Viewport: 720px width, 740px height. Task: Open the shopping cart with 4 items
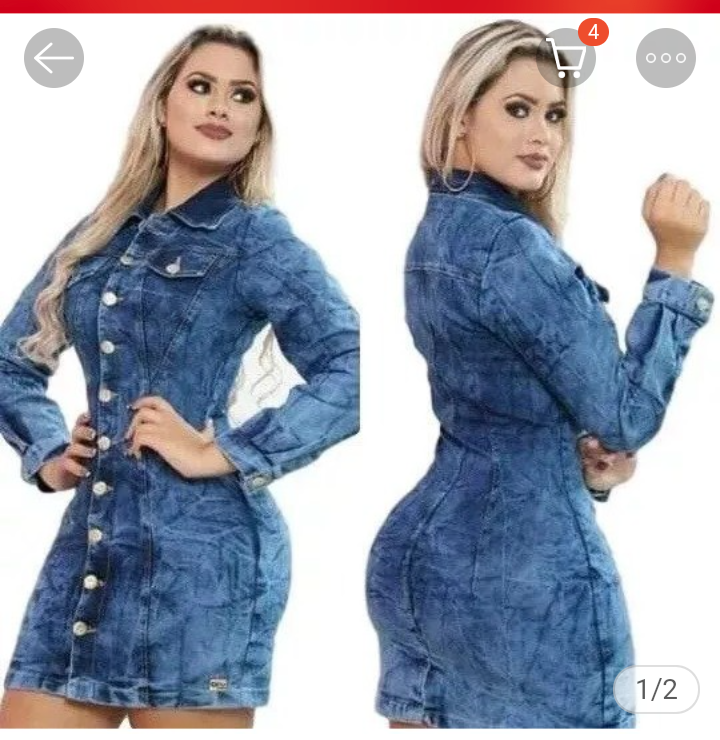(x=568, y=57)
